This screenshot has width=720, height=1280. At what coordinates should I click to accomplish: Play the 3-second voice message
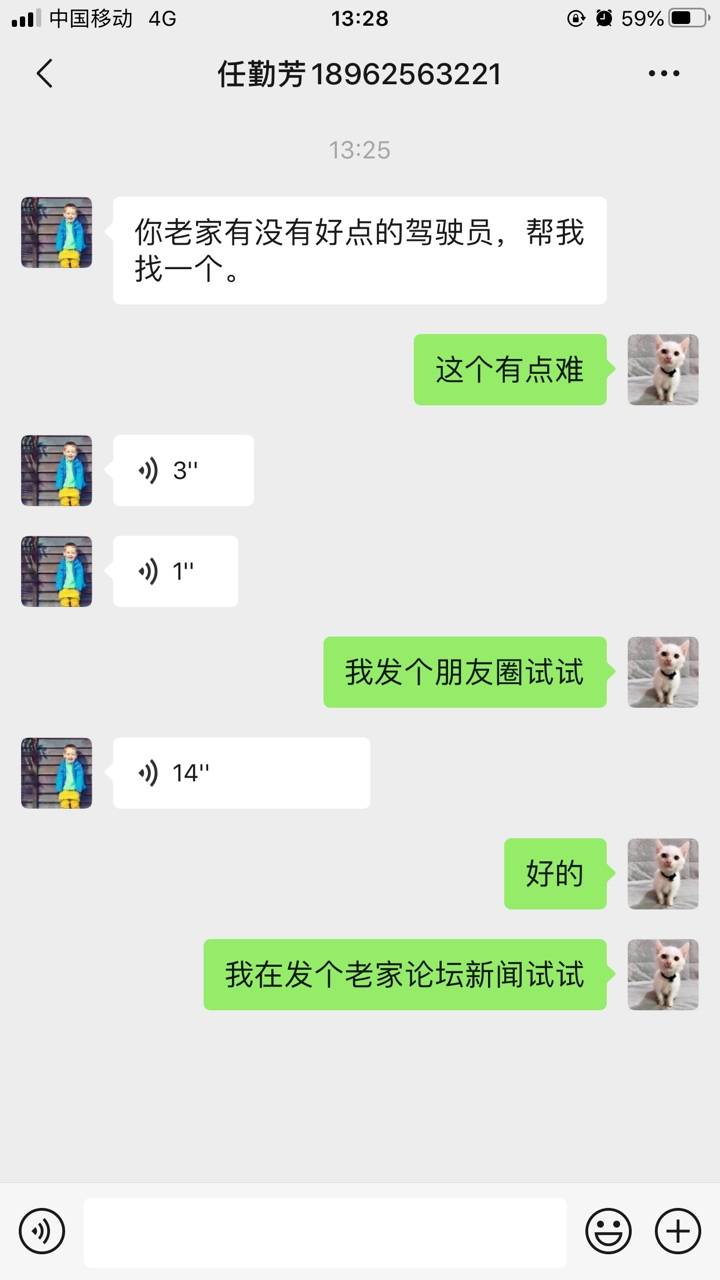(183, 471)
